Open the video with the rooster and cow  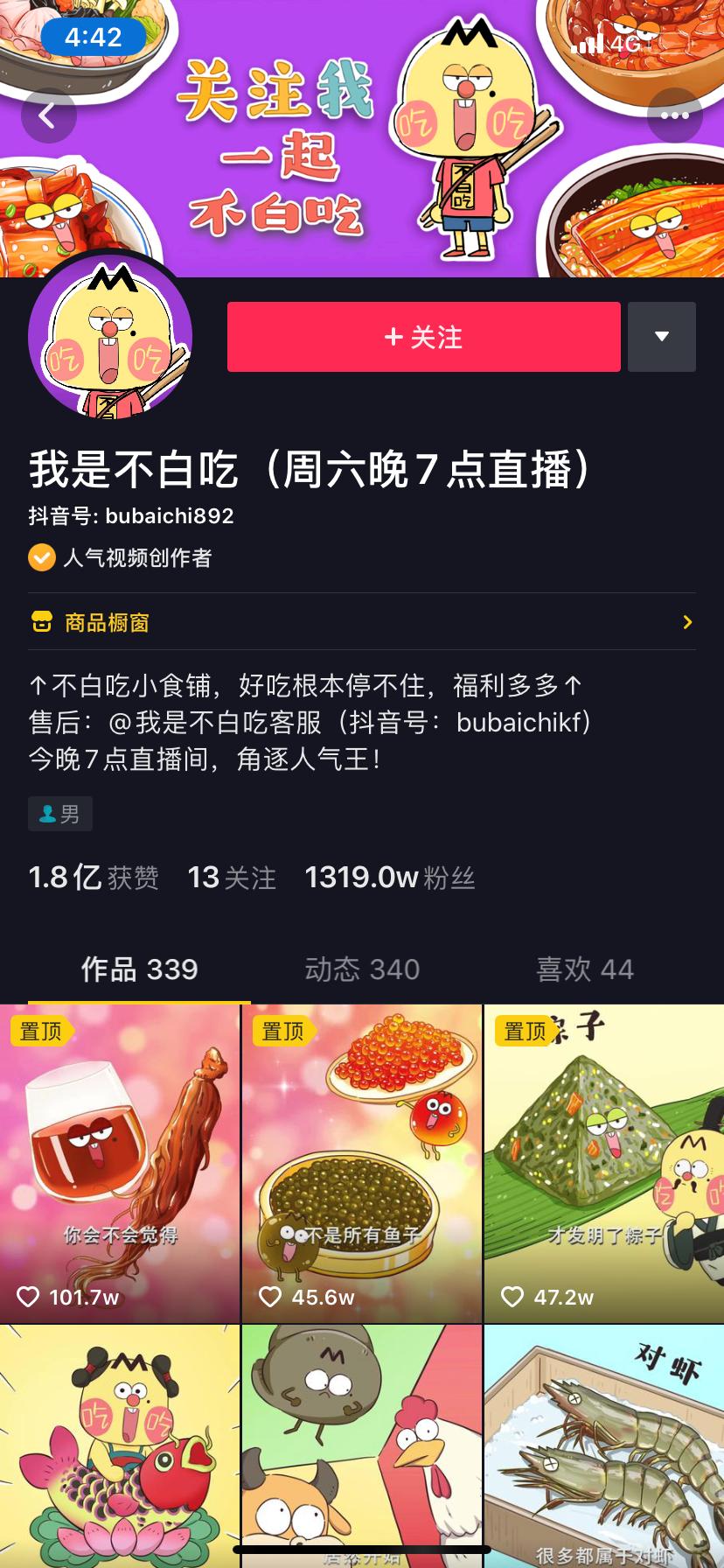coord(362,1444)
